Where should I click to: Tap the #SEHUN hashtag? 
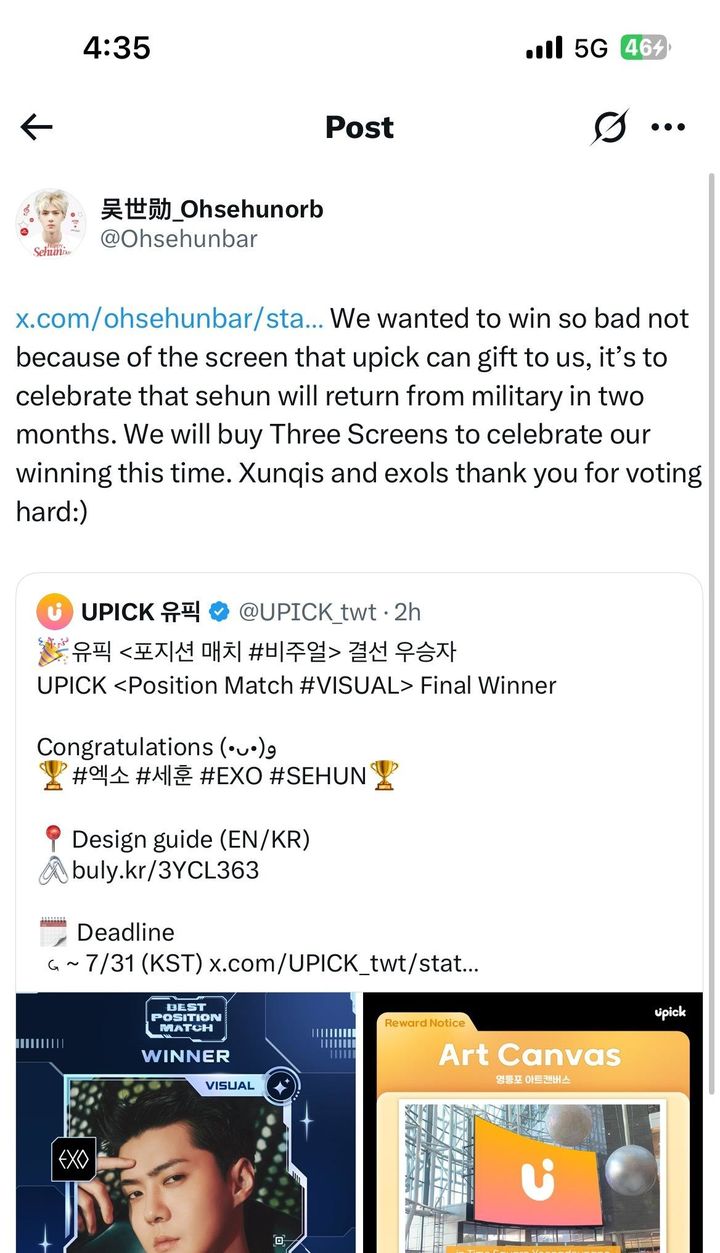[318, 775]
